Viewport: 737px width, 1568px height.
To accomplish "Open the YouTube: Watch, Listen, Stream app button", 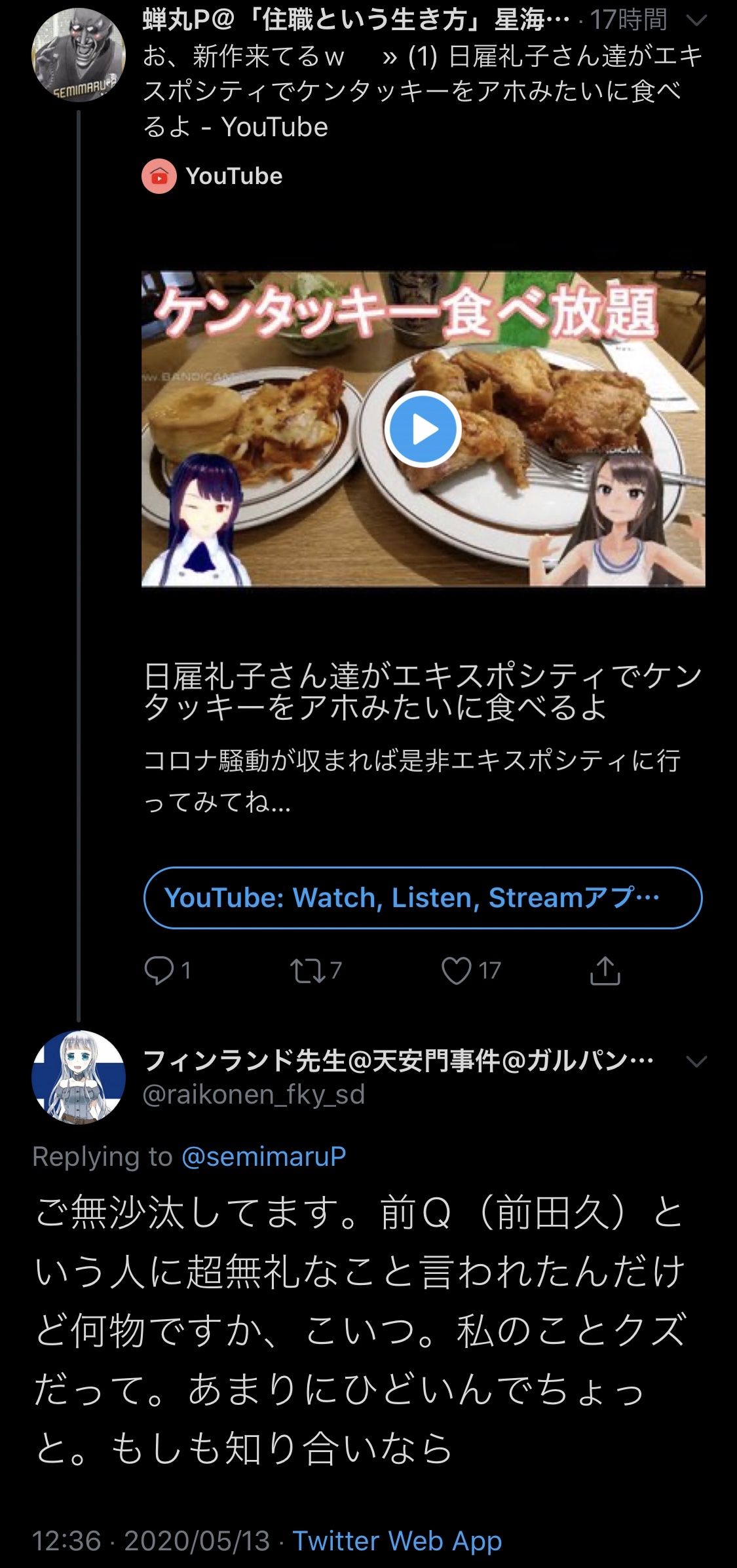I will click(x=423, y=897).
